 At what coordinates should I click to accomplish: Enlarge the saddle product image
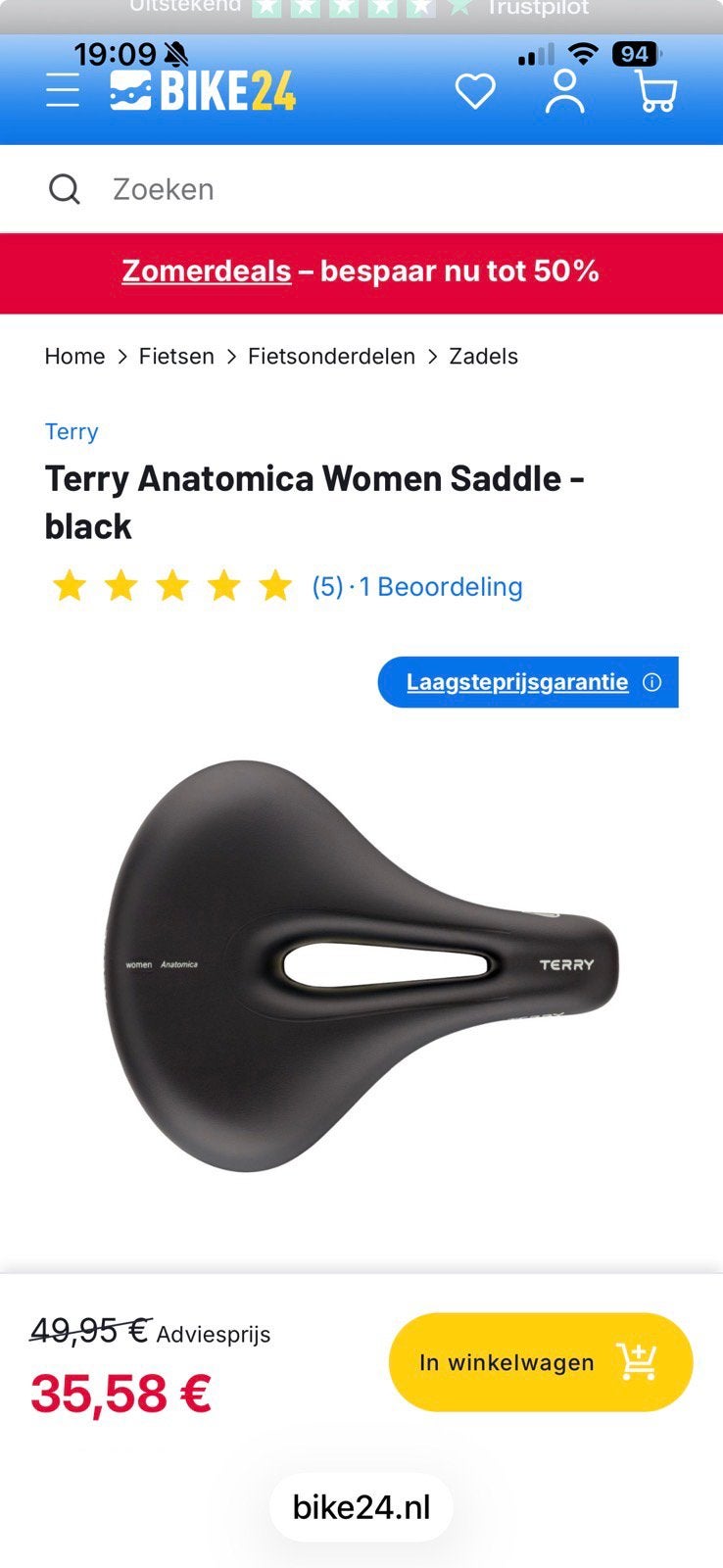coord(361,965)
